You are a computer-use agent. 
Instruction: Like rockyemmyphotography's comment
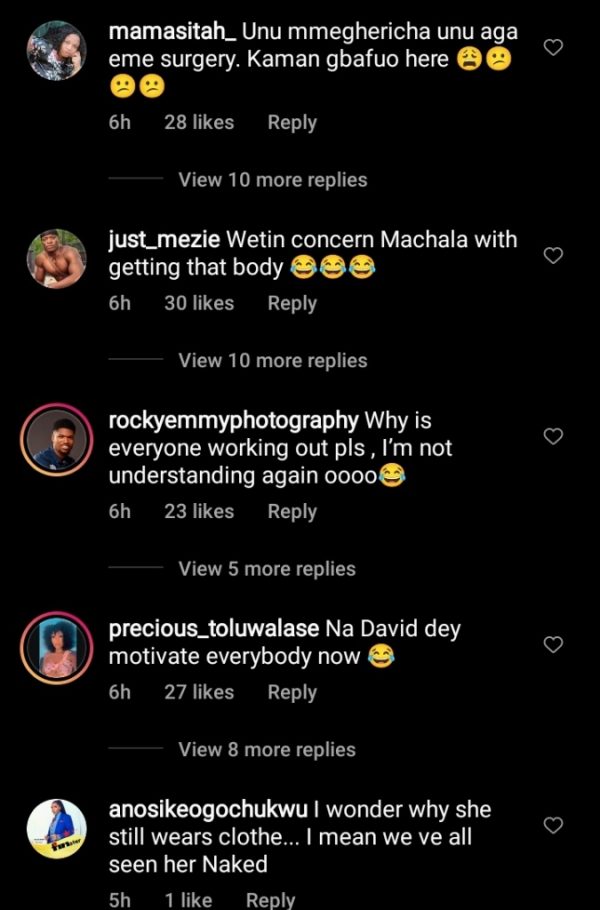553,436
